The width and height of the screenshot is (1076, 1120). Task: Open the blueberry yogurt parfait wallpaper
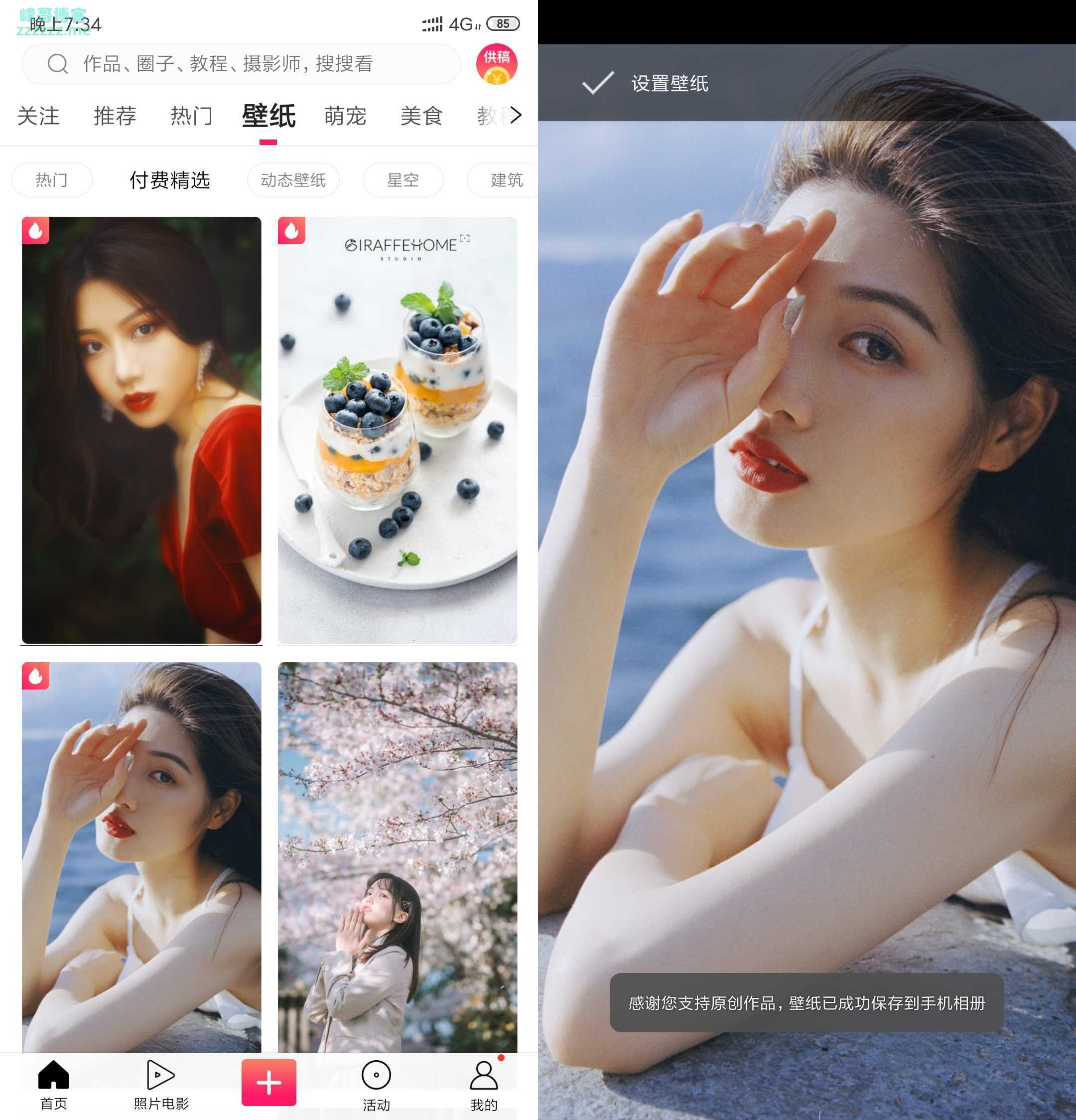pos(397,429)
